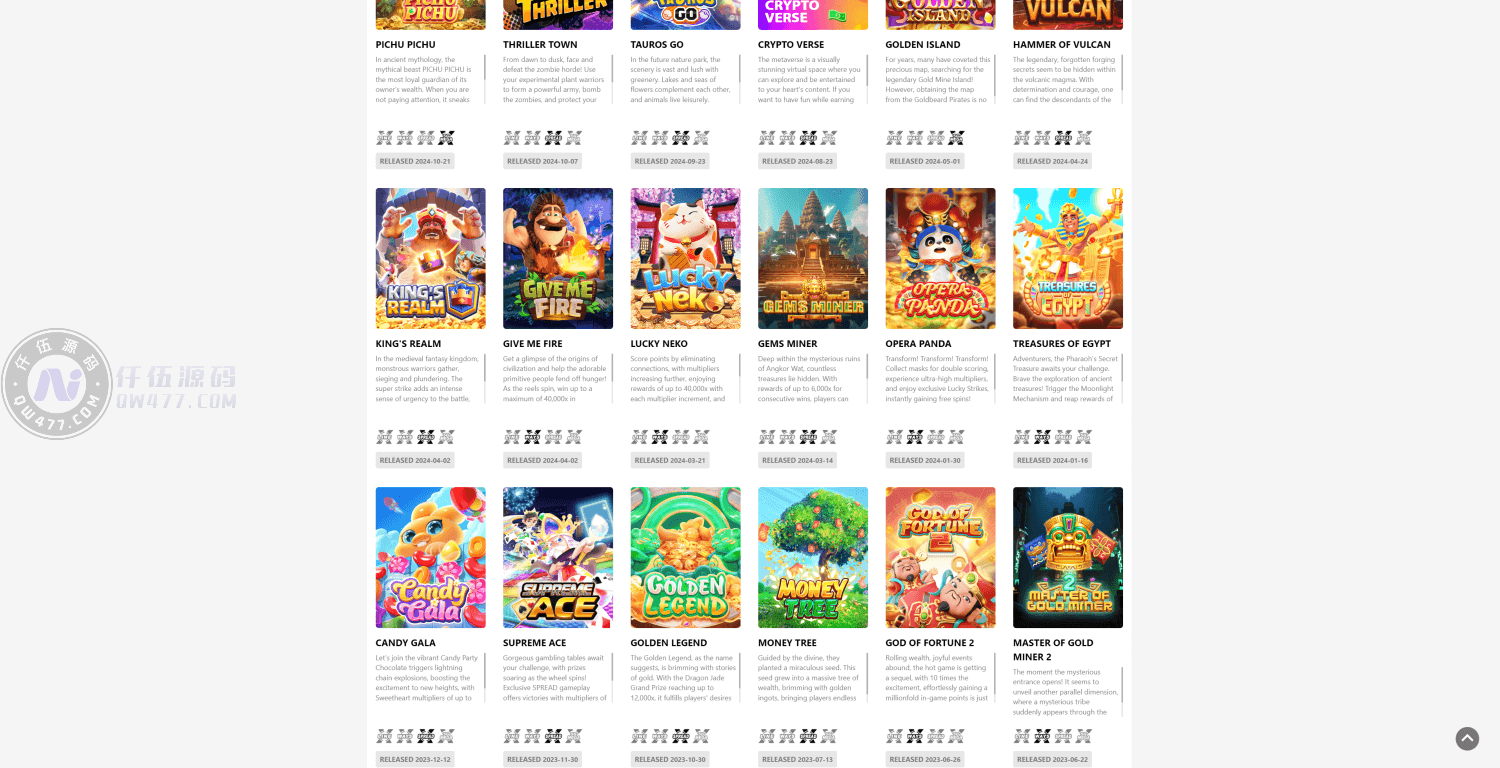Open the Candy Gala game tile
The width and height of the screenshot is (1500, 768).
pos(430,557)
